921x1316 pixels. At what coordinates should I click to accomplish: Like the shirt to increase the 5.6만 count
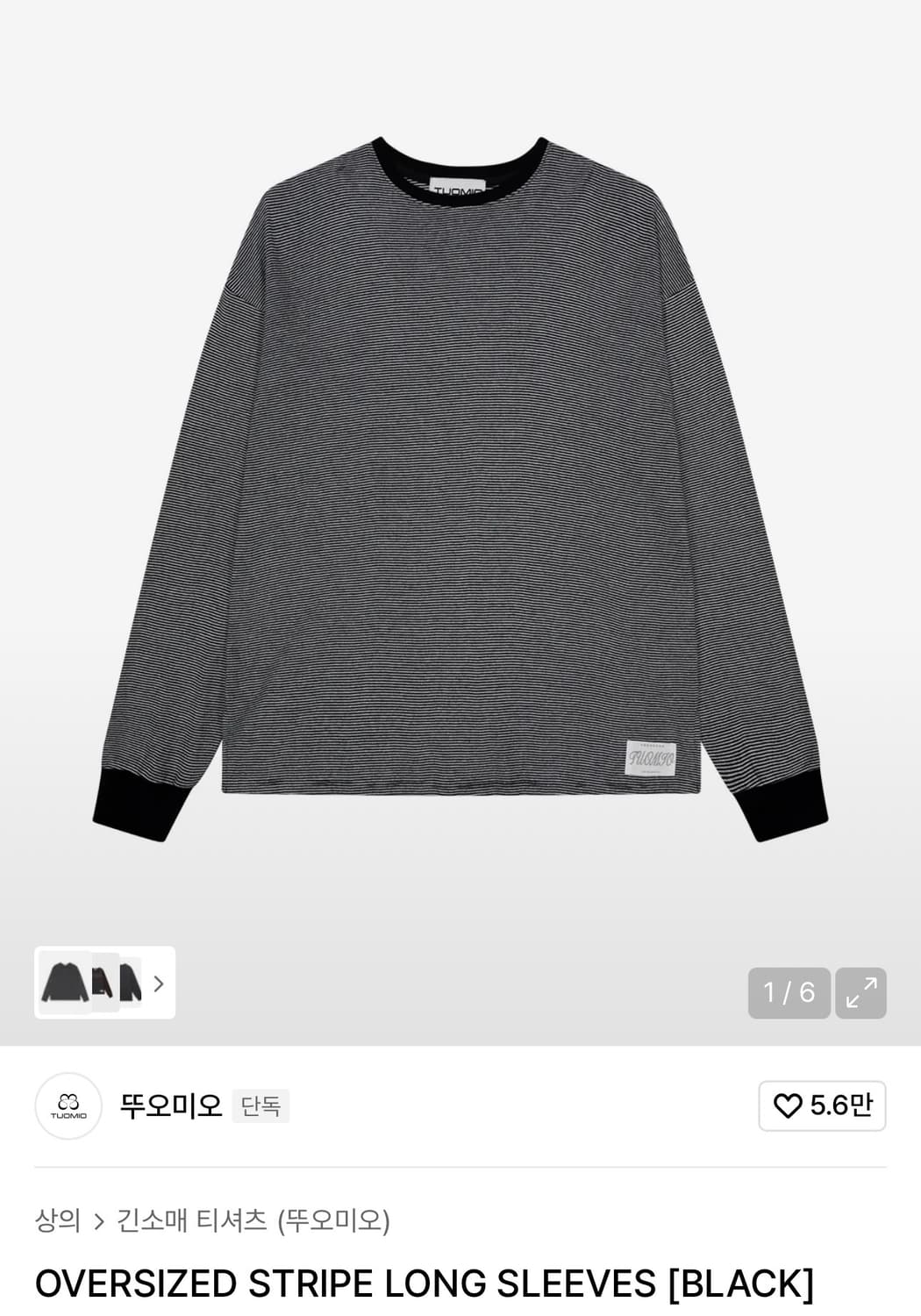pos(820,1105)
